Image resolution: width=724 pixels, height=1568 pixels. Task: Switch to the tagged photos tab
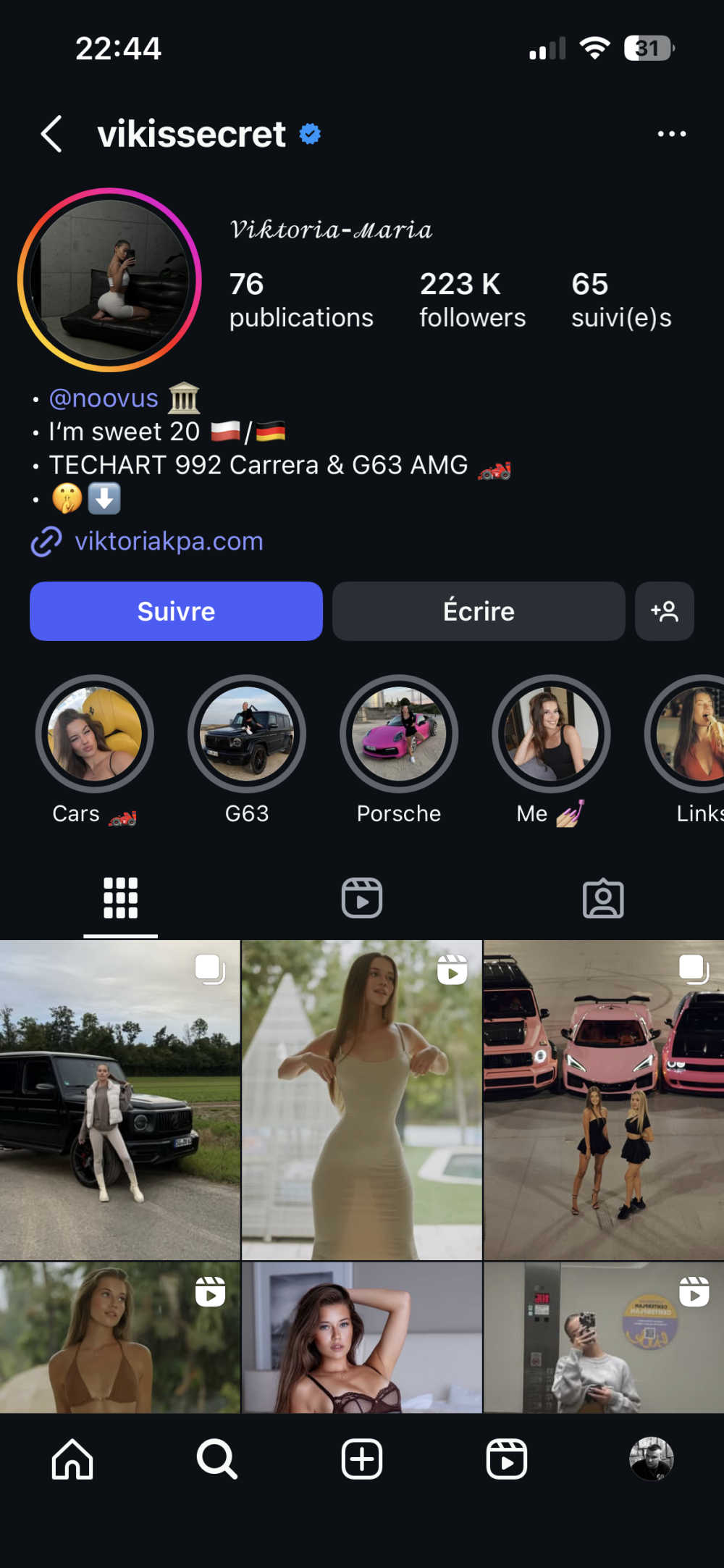[603, 898]
